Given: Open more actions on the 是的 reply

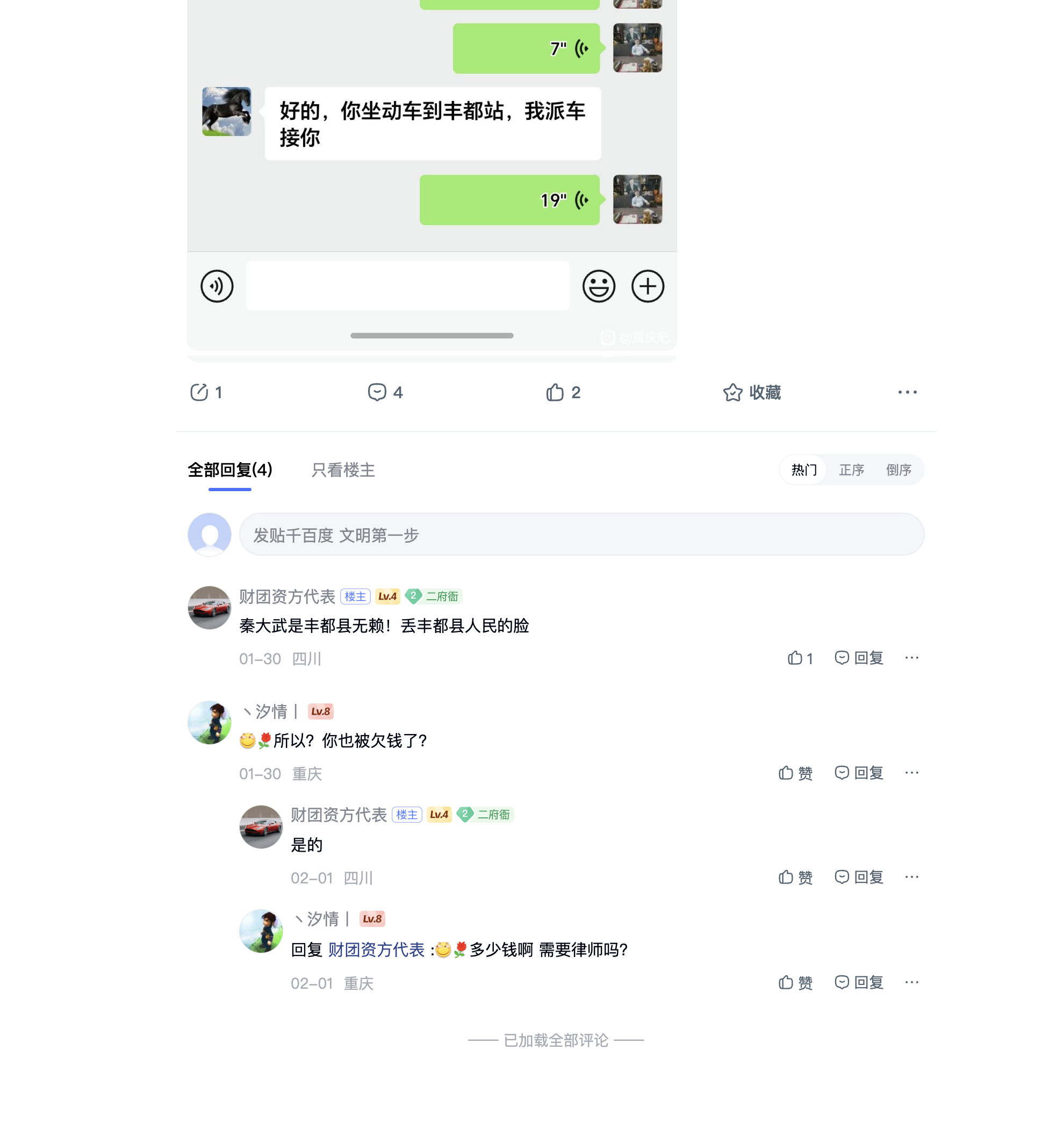Looking at the screenshot, I should tap(911, 877).
